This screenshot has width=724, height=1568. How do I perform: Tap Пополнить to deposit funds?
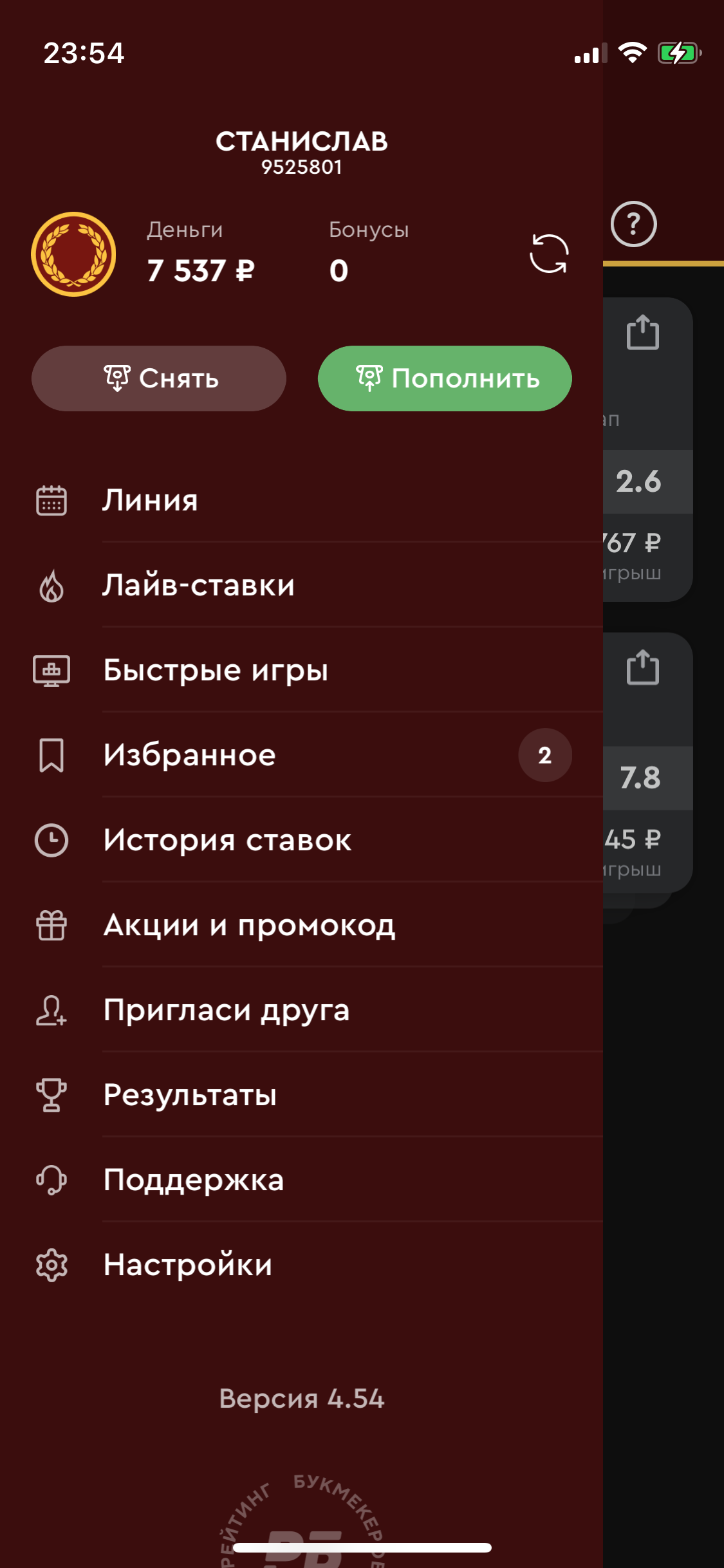click(445, 378)
